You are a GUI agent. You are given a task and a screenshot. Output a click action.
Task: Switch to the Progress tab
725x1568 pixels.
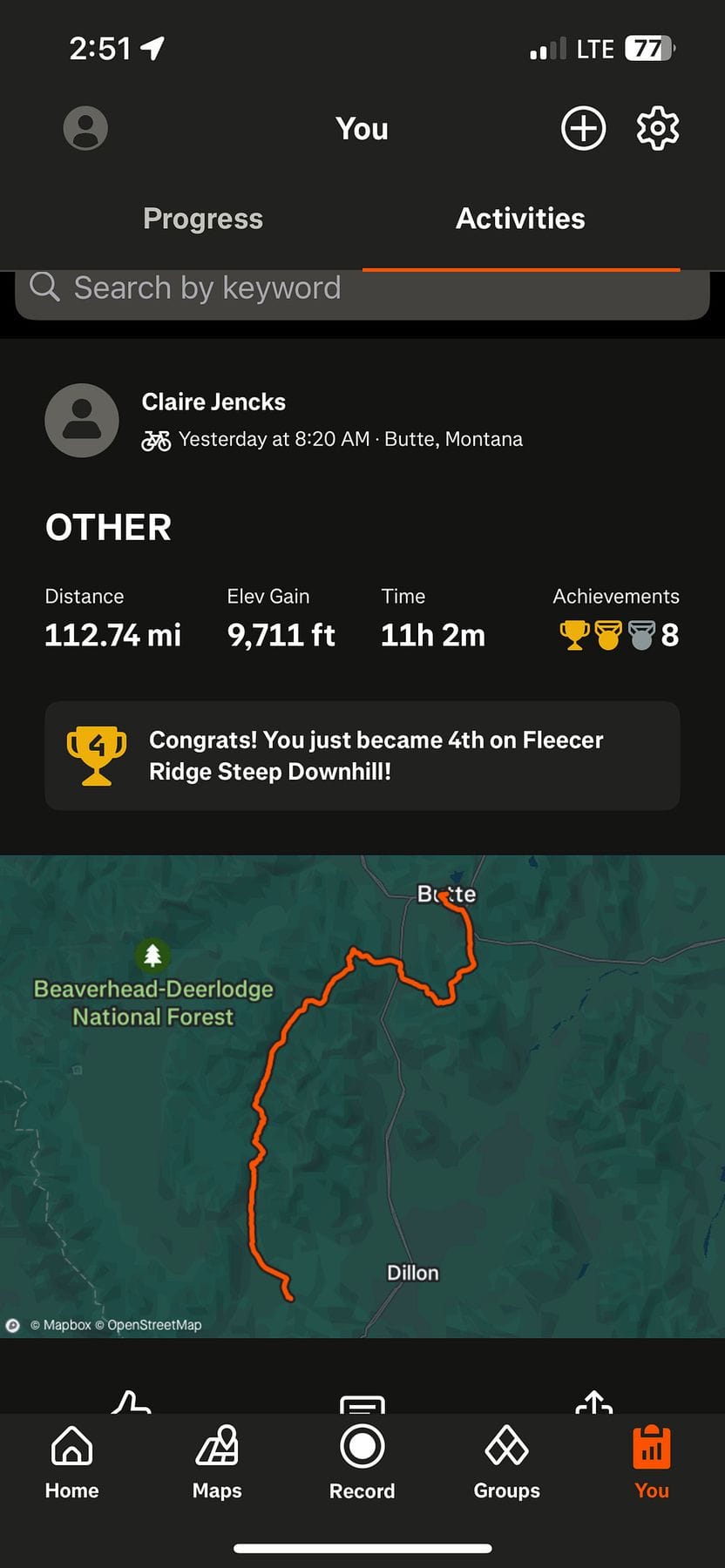(203, 219)
